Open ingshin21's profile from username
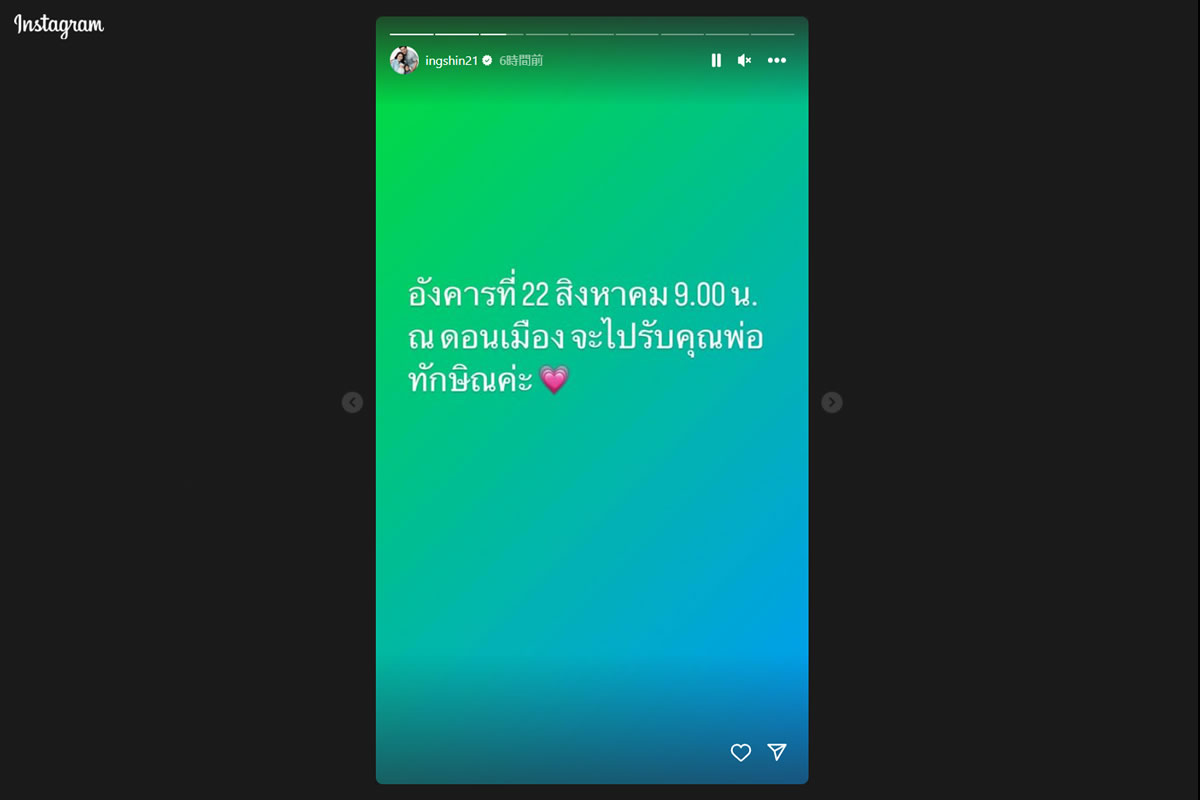Image resolution: width=1200 pixels, height=800 pixels. (x=452, y=61)
